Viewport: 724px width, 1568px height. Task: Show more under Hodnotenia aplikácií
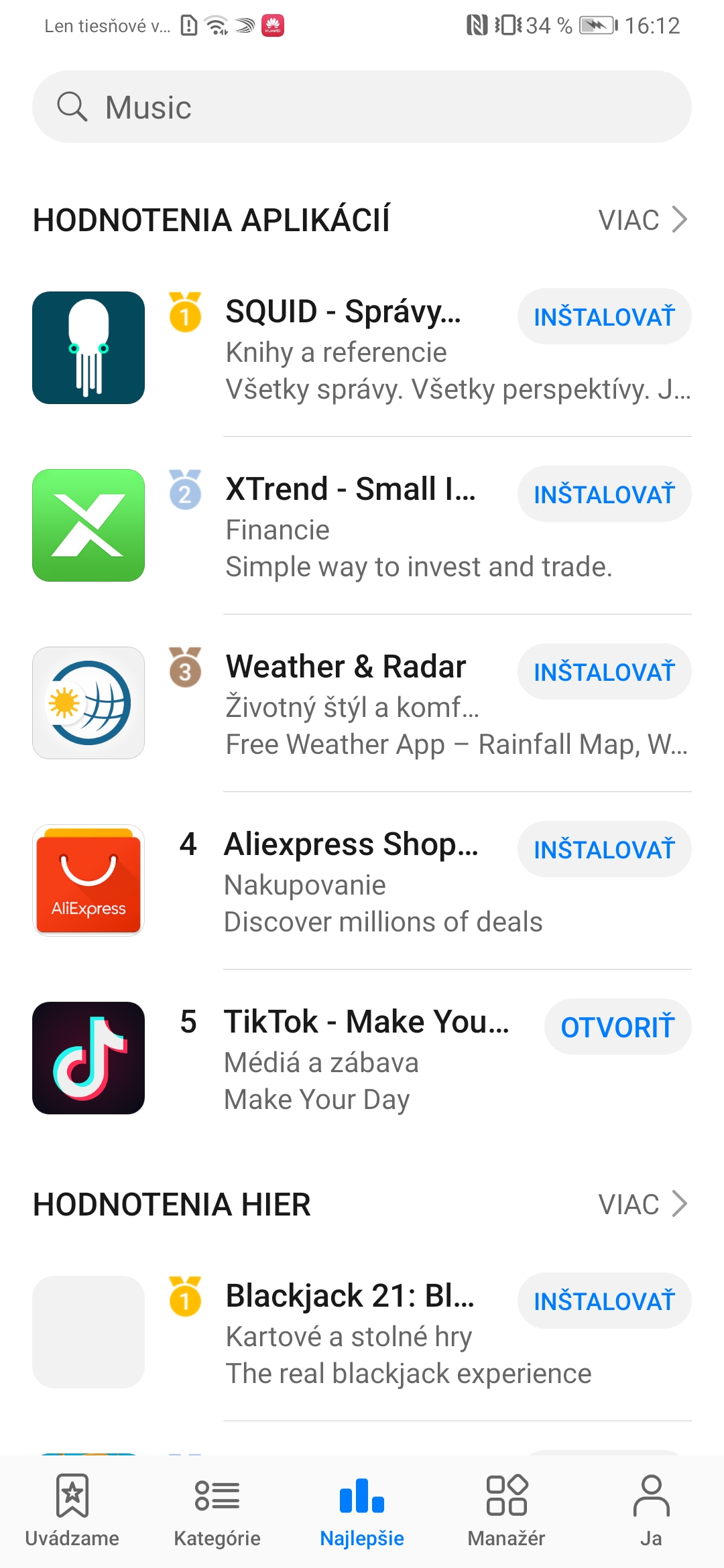point(642,220)
